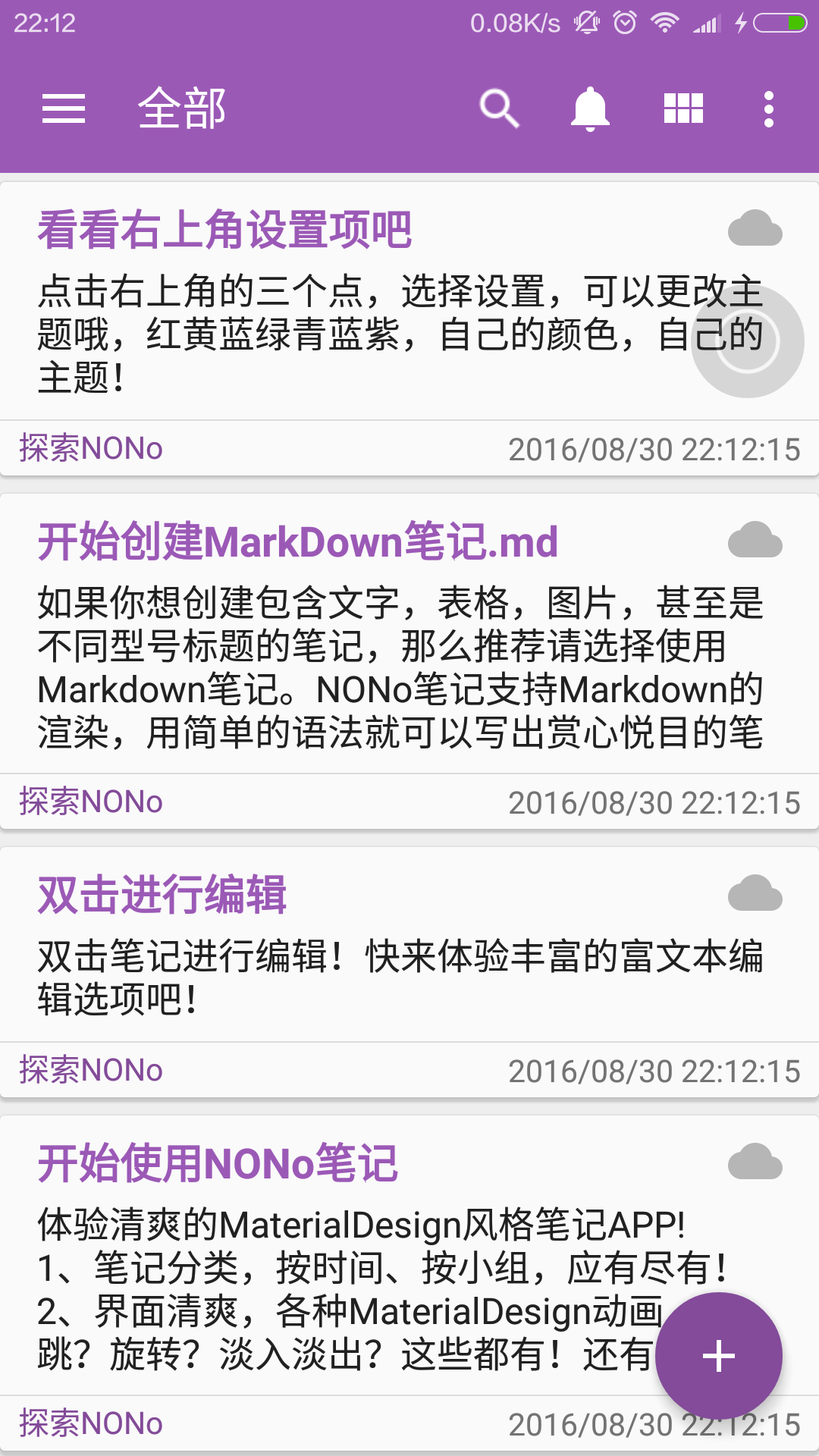Image resolution: width=819 pixels, height=1456 pixels.
Task: Tap the cloud sync icon on 看看右上角设置项吧 note
Action: pos(755,227)
